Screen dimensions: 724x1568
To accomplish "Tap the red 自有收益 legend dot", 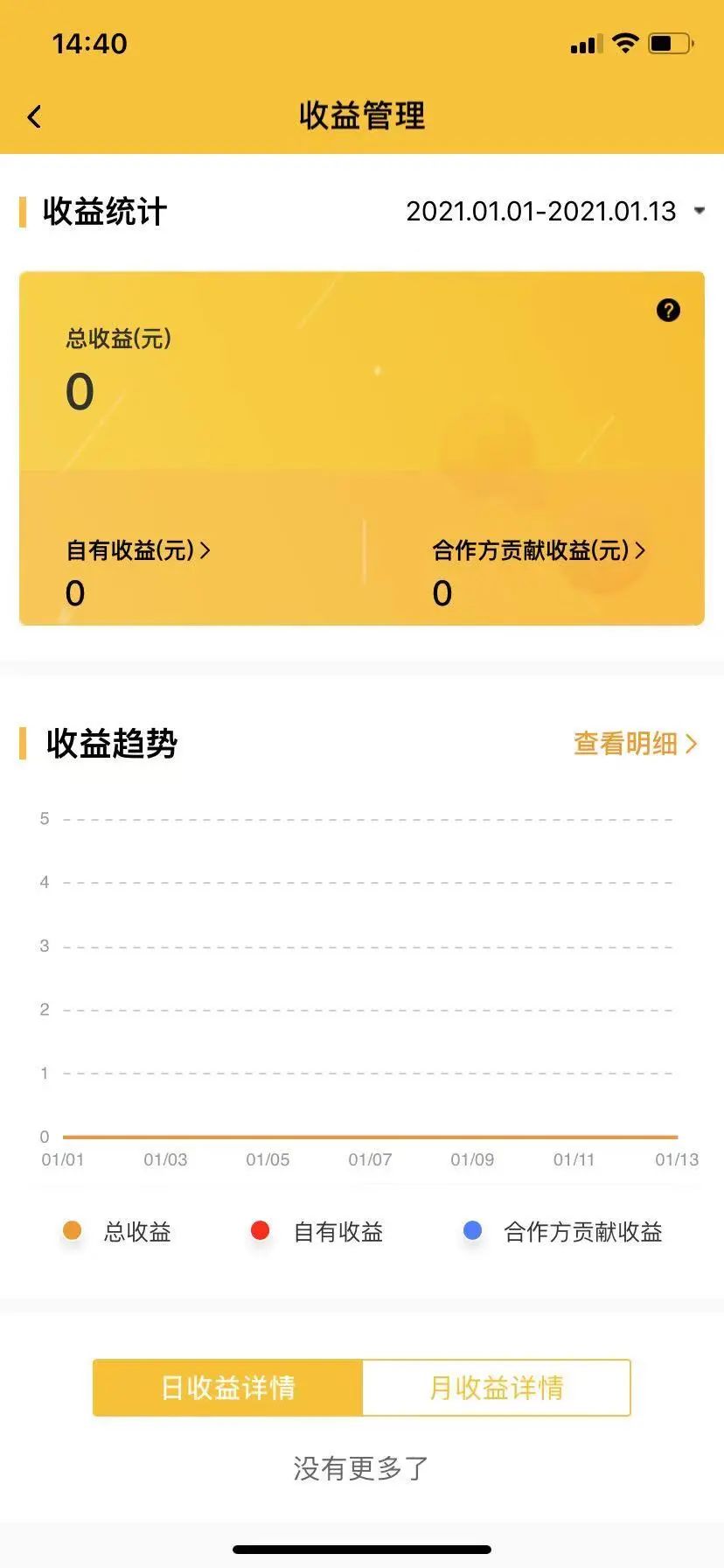I will [x=260, y=1230].
